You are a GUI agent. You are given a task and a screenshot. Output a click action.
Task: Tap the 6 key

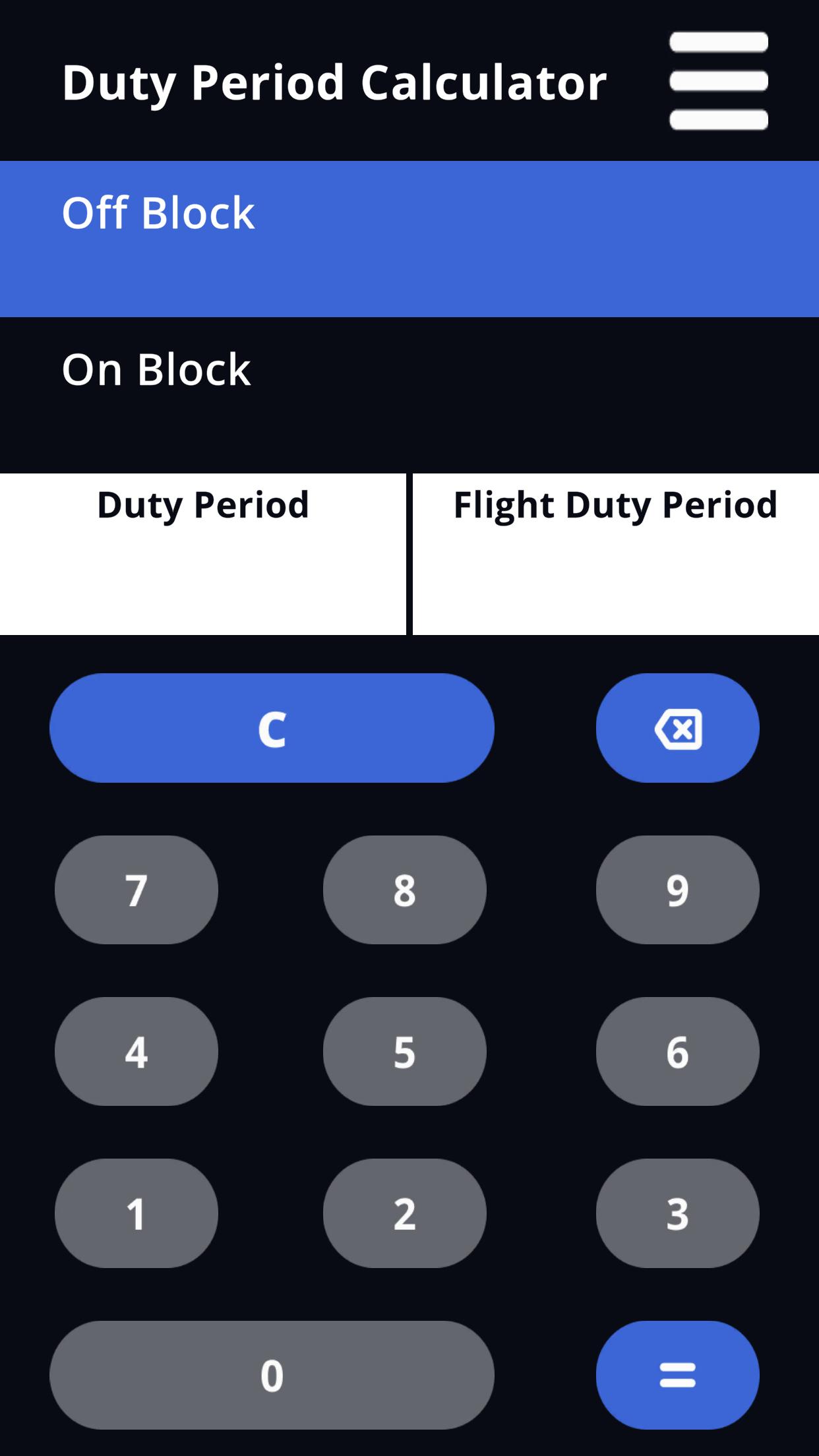click(677, 1051)
